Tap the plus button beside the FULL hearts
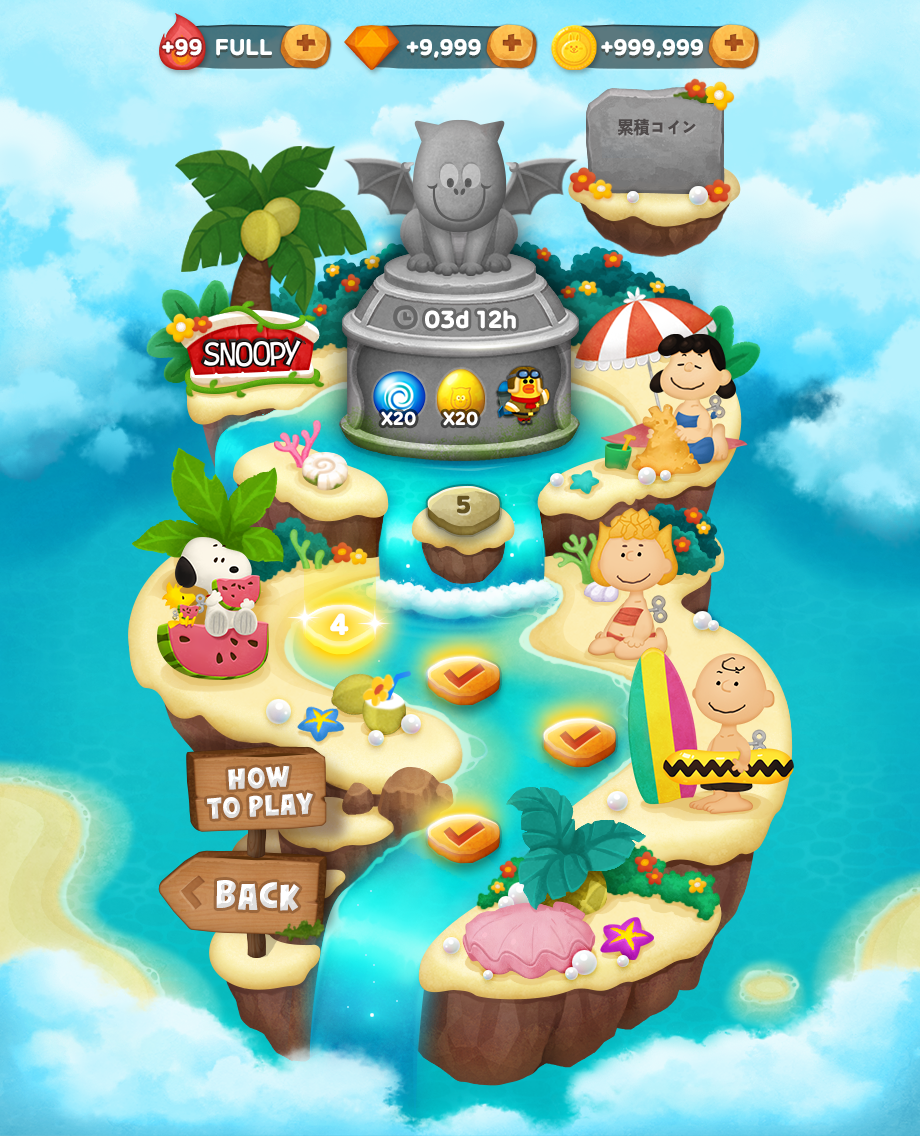The width and height of the screenshot is (920, 1136). 304,46
